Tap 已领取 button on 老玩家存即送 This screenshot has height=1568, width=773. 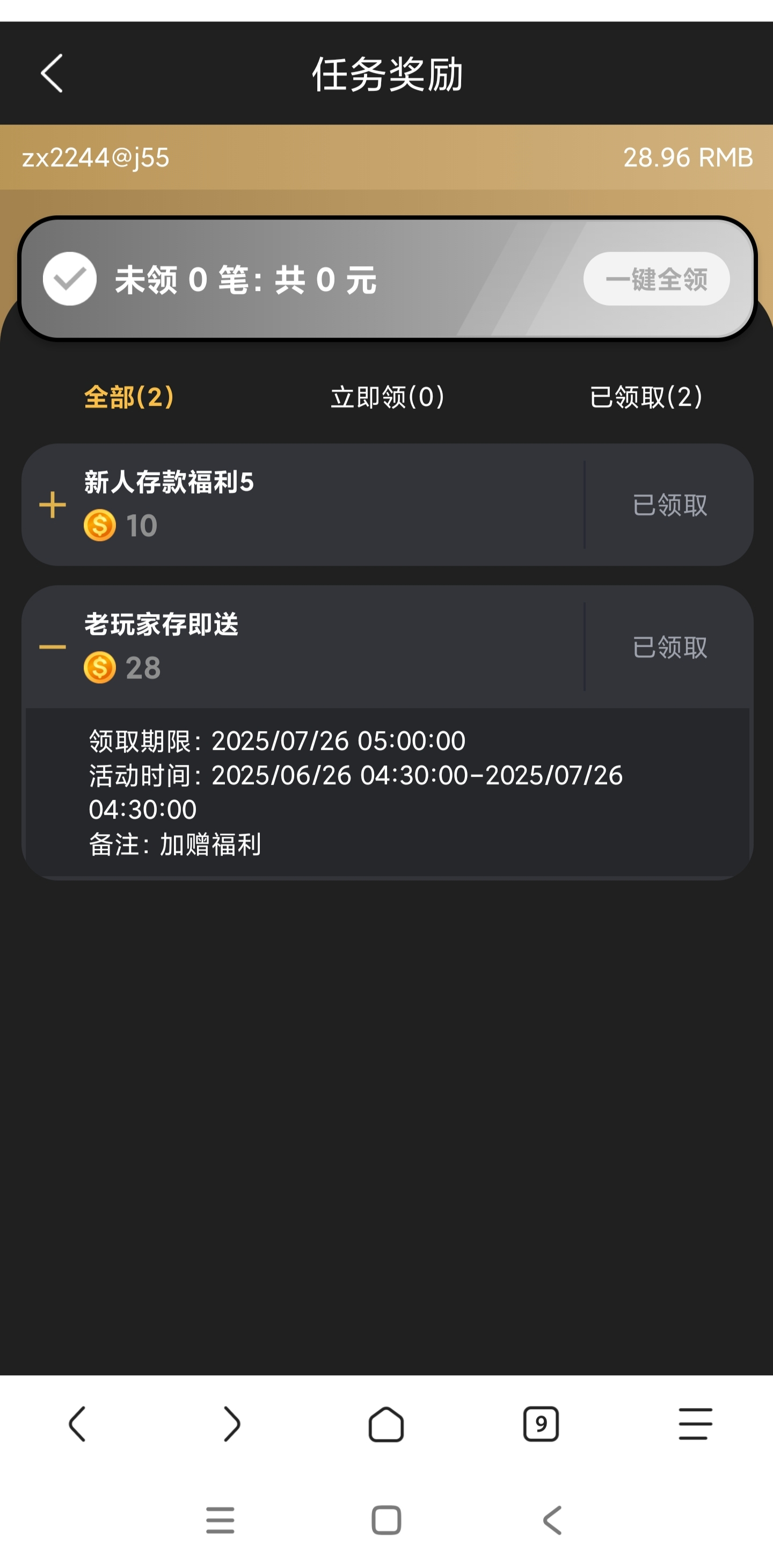(669, 647)
